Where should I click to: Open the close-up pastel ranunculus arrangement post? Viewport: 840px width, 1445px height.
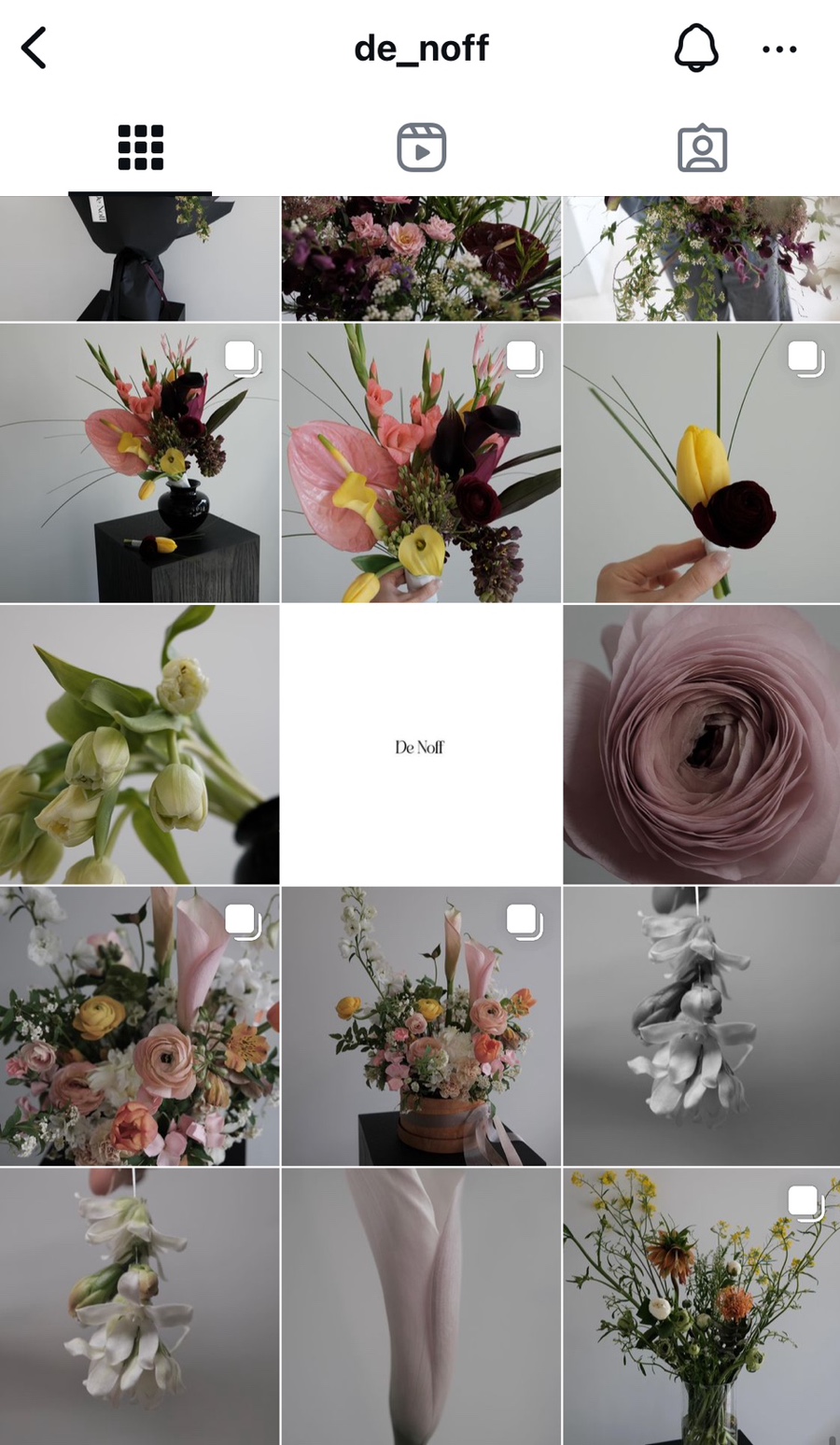tap(139, 1026)
